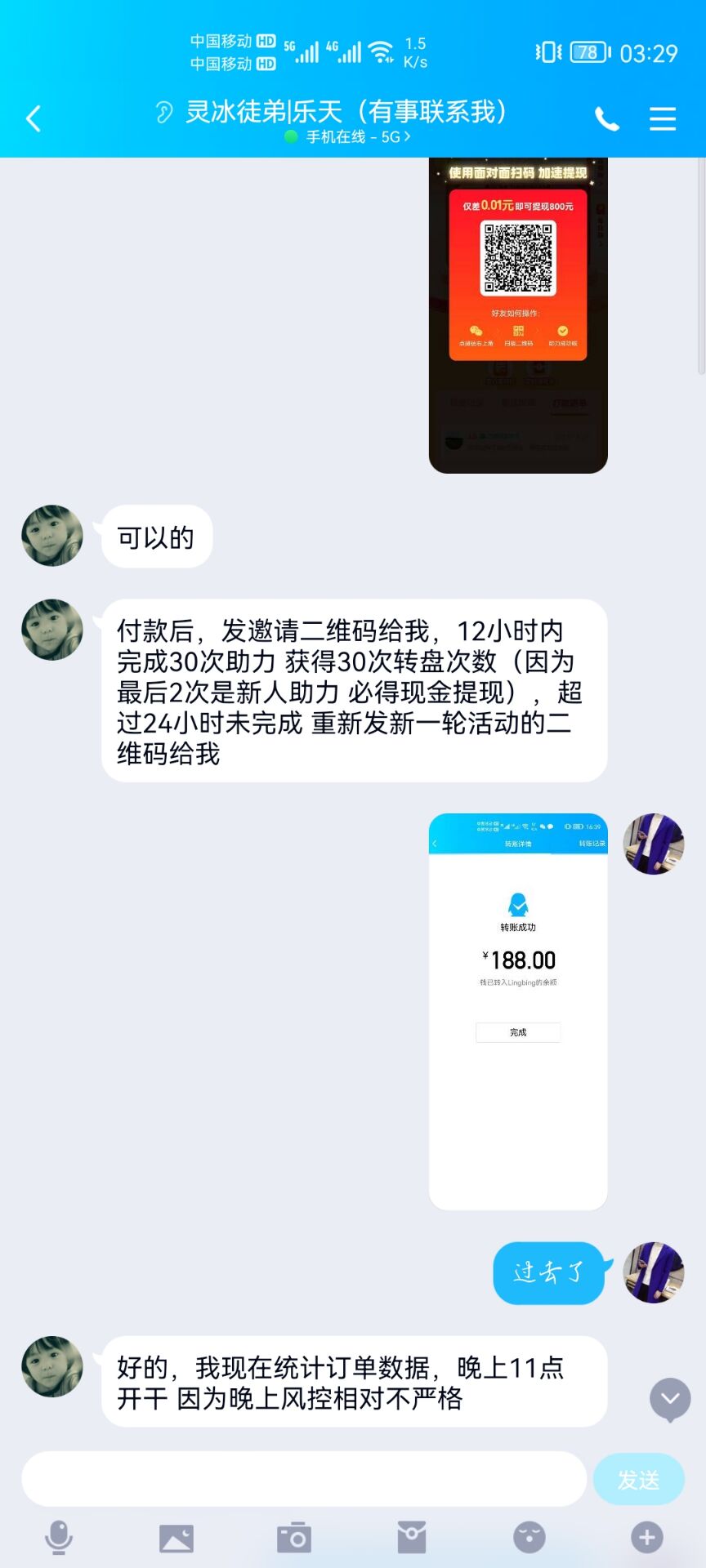Open the emoji sticker panel
Screen dimensions: 706x1568
pyautogui.click(x=529, y=1538)
